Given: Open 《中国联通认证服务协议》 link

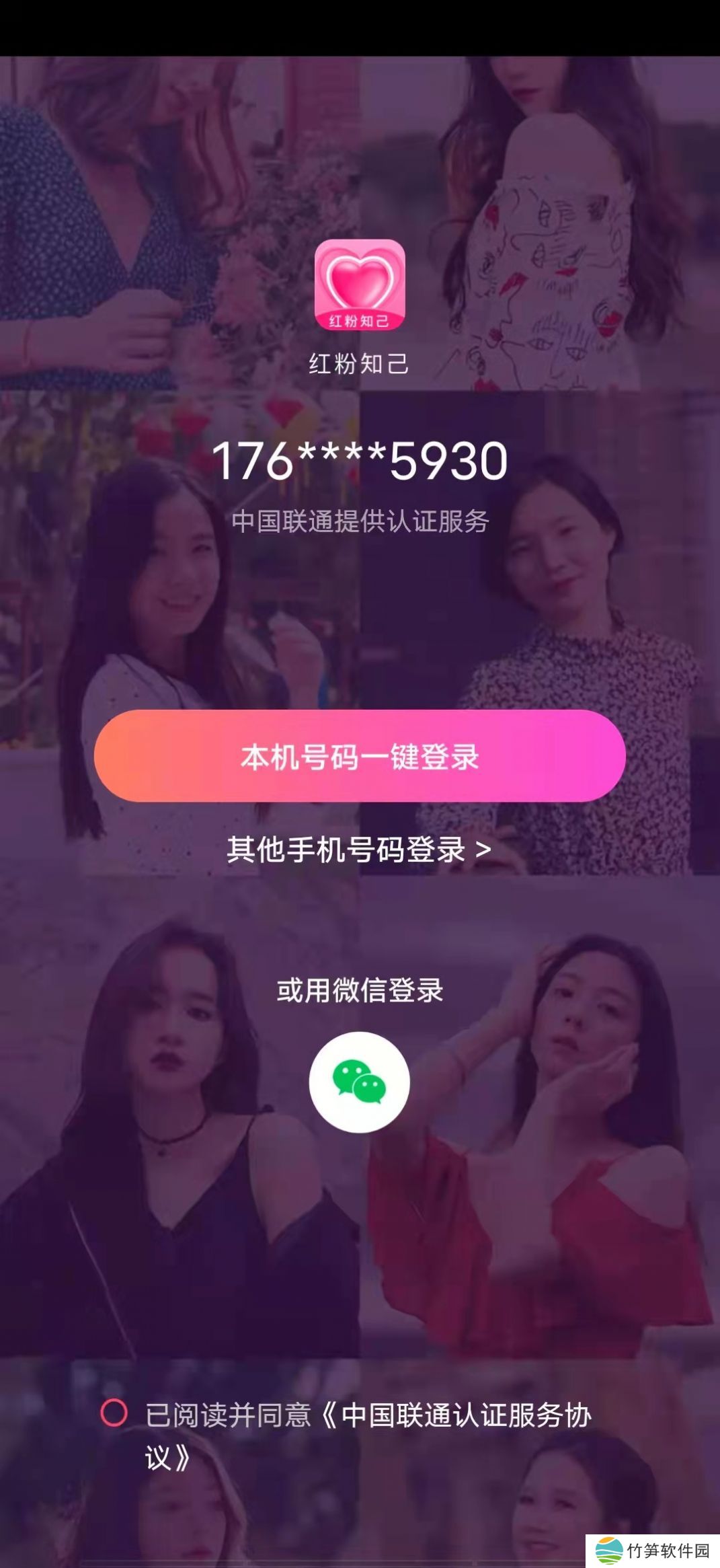Looking at the screenshot, I should [x=457, y=1415].
